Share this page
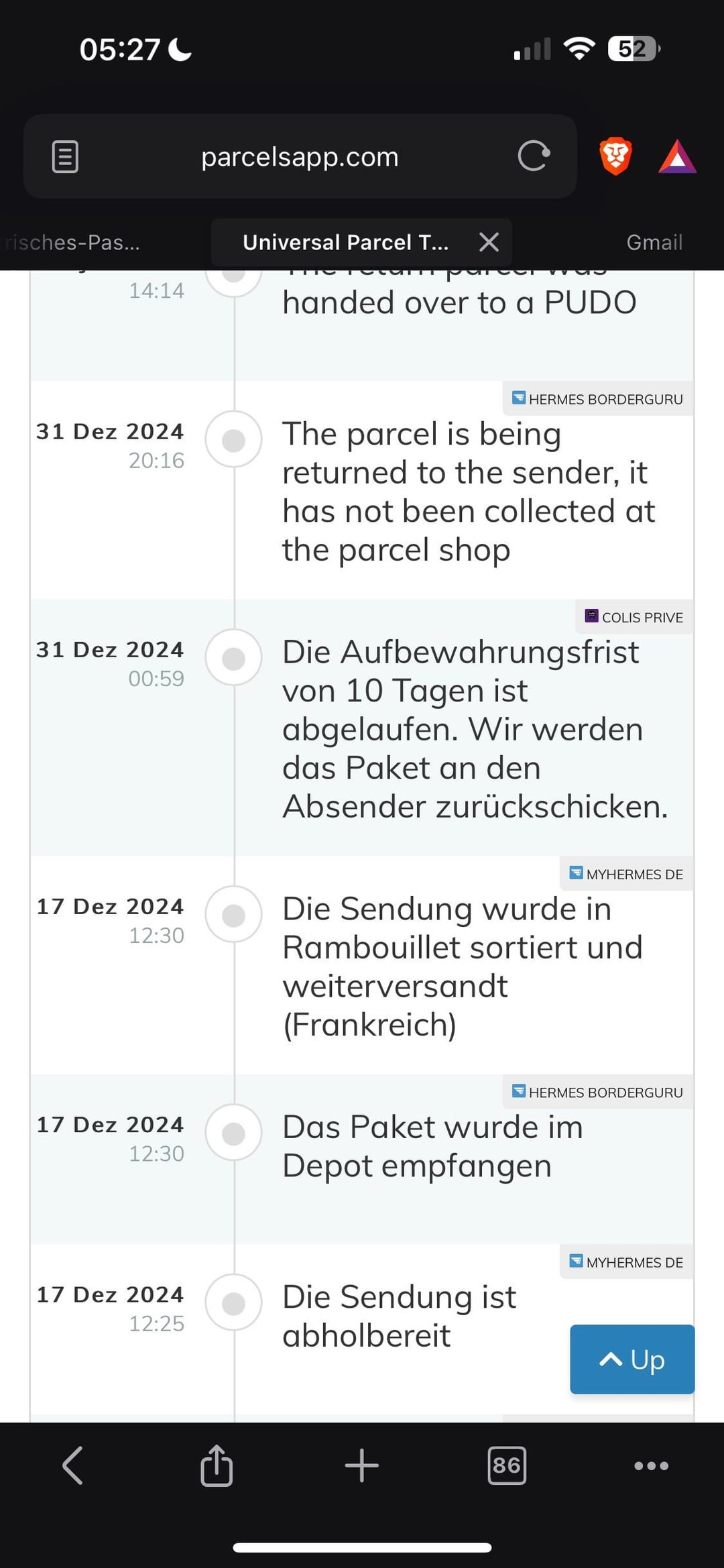This screenshot has width=724, height=1568. [x=217, y=1465]
